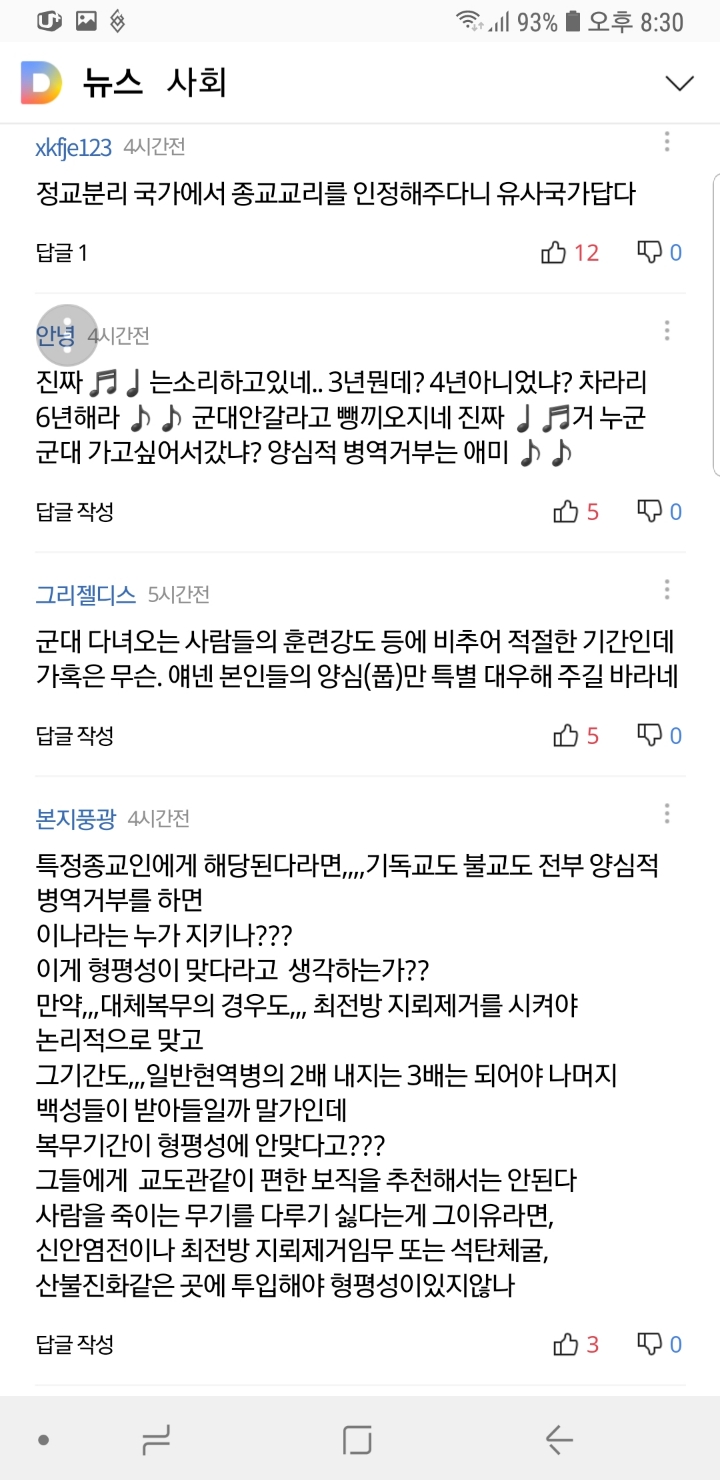The width and height of the screenshot is (720, 1480).
Task: Open the 사회 category
Action: (x=197, y=83)
